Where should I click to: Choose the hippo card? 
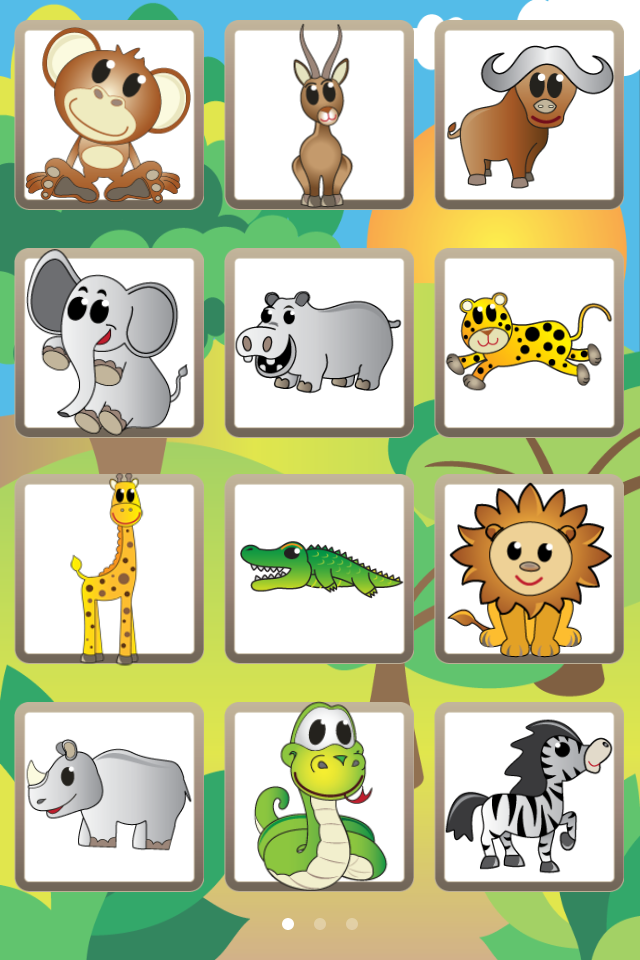coord(319,343)
